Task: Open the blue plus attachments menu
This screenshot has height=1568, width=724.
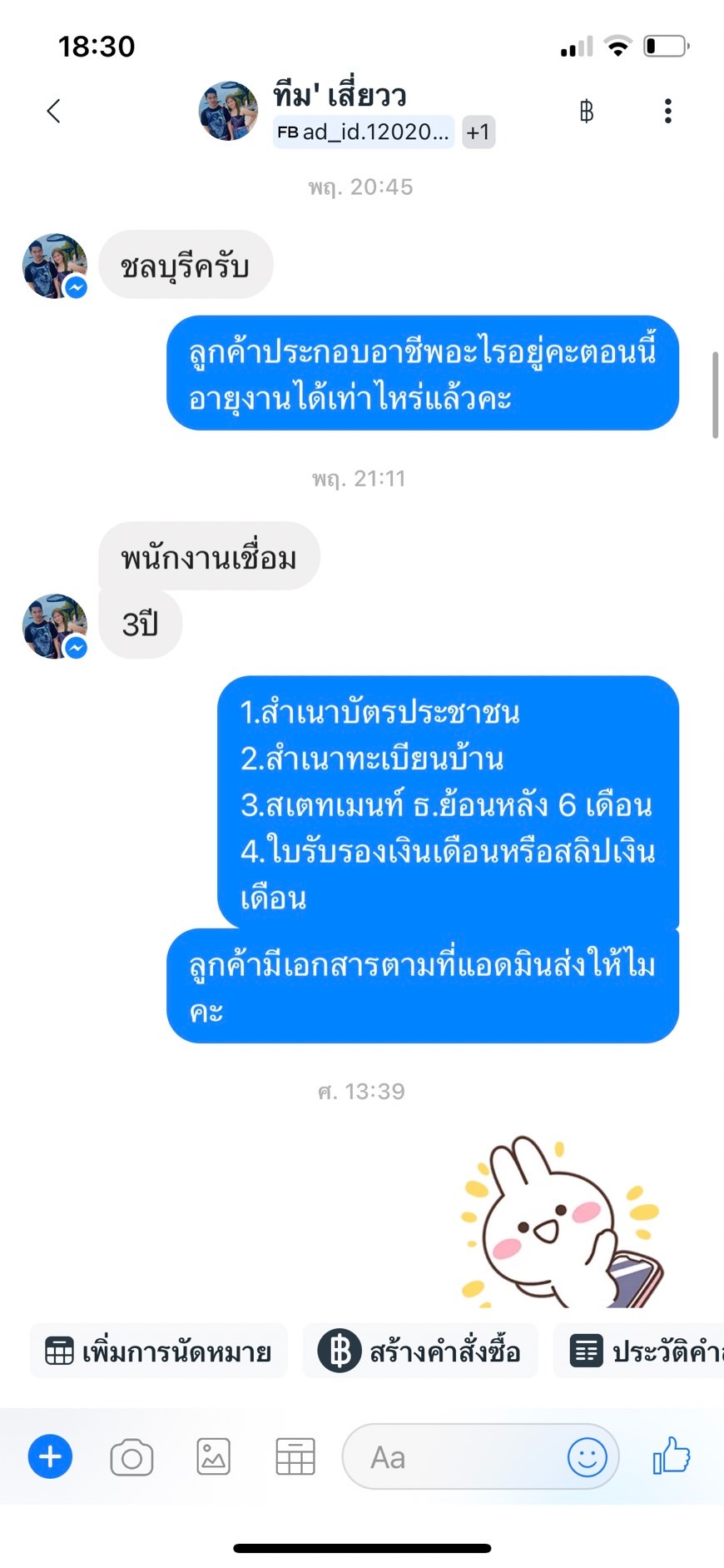Action: point(50,1456)
